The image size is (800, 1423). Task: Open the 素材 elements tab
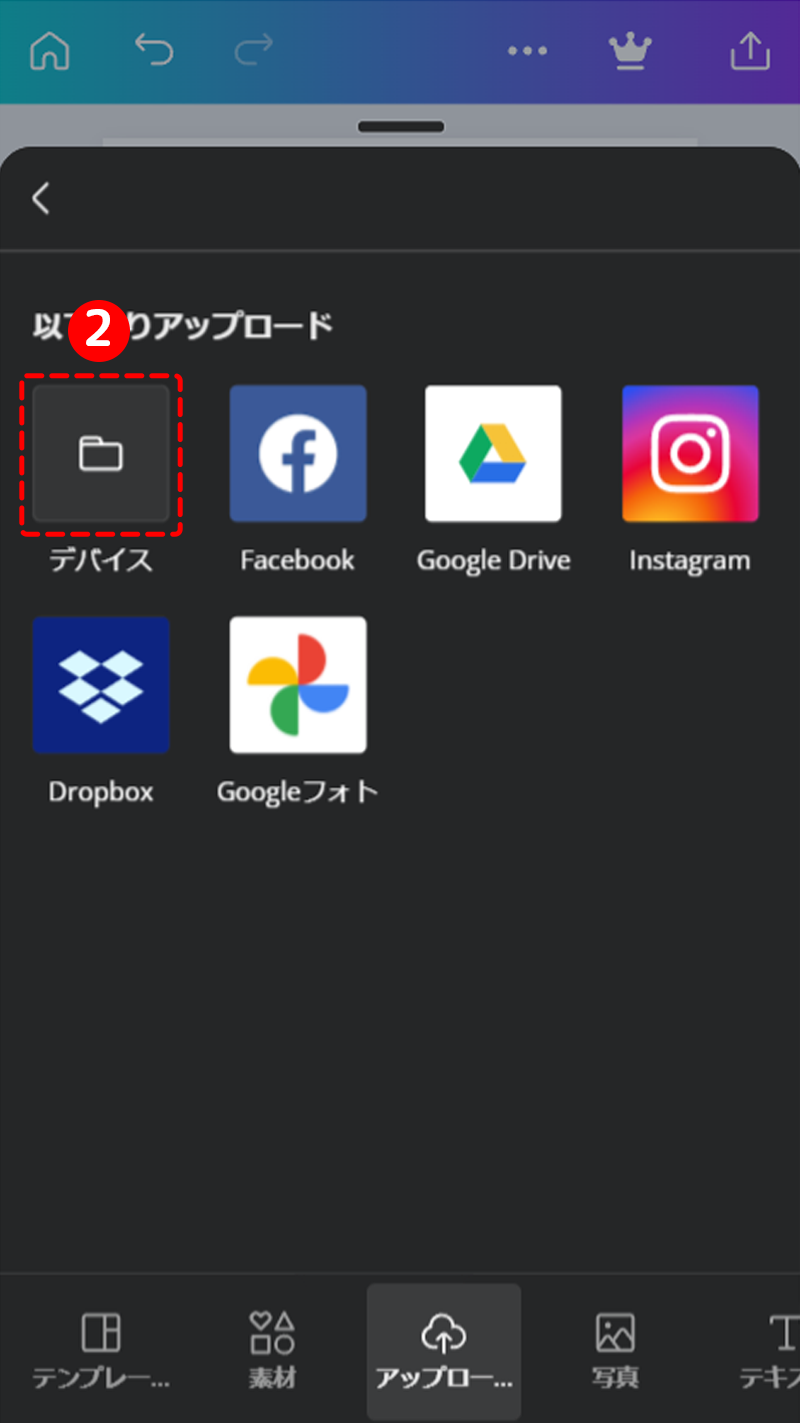click(272, 1350)
